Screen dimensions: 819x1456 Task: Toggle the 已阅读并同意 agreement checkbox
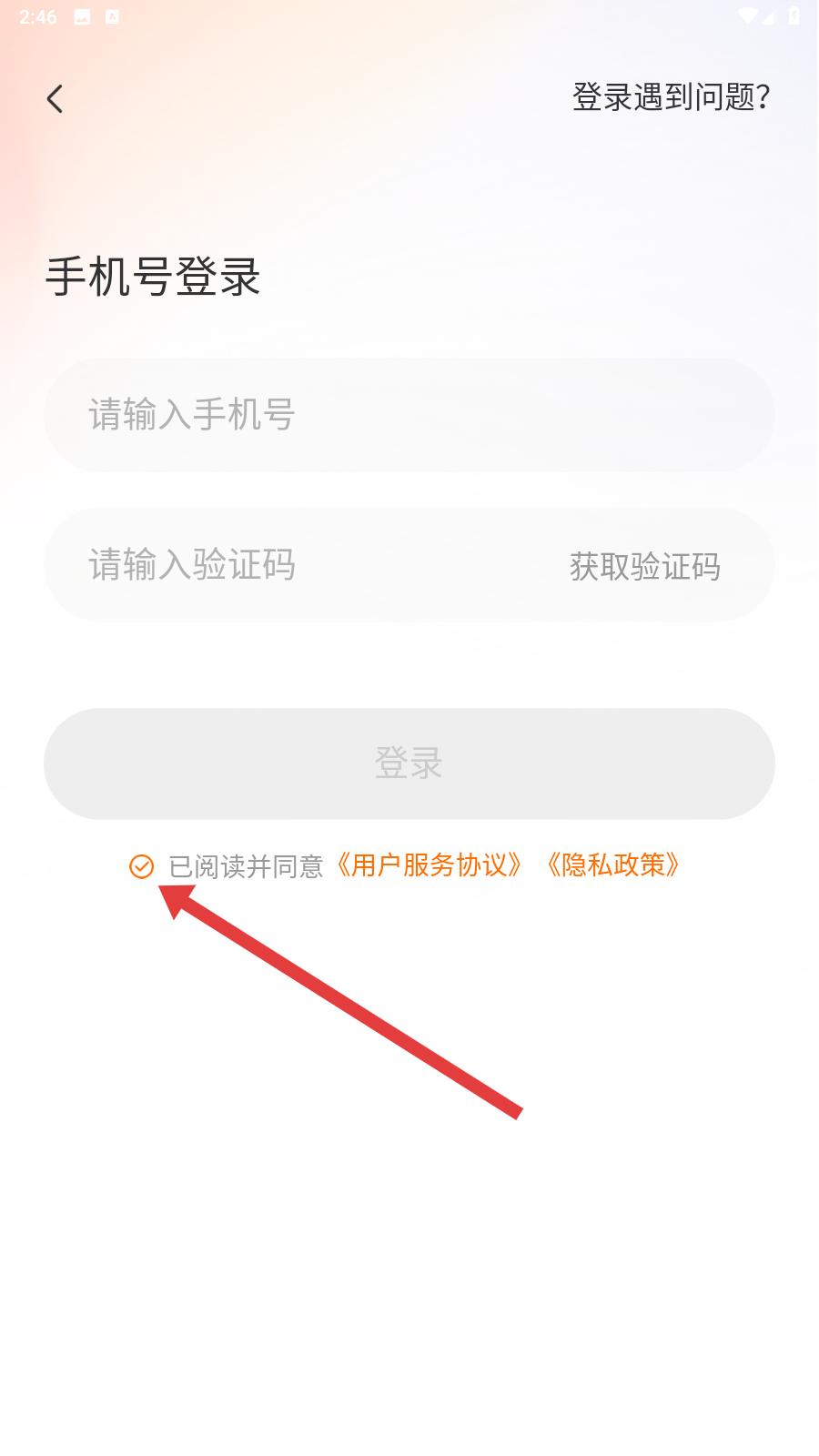click(142, 866)
